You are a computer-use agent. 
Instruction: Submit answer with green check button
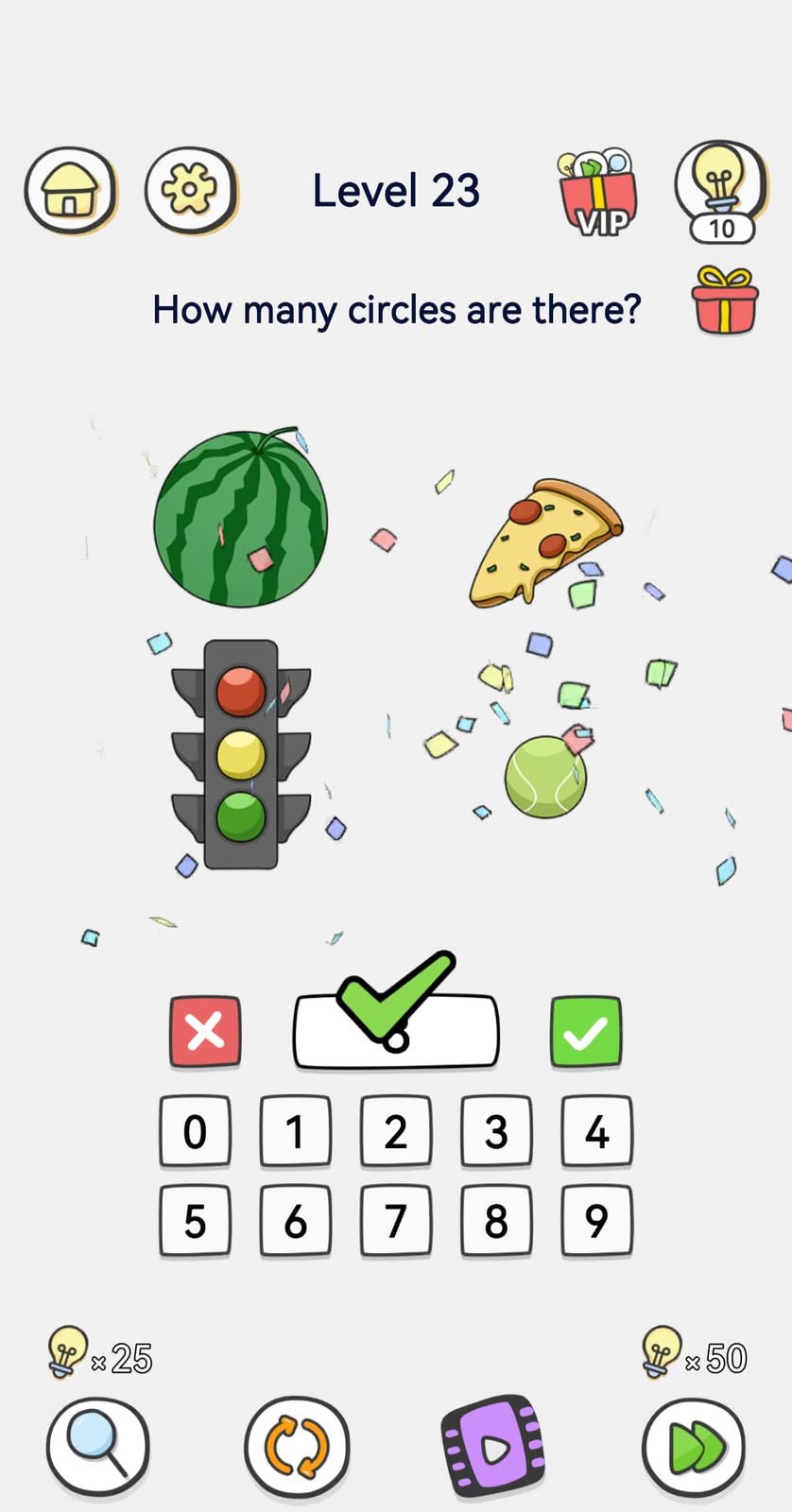pos(586,1032)
